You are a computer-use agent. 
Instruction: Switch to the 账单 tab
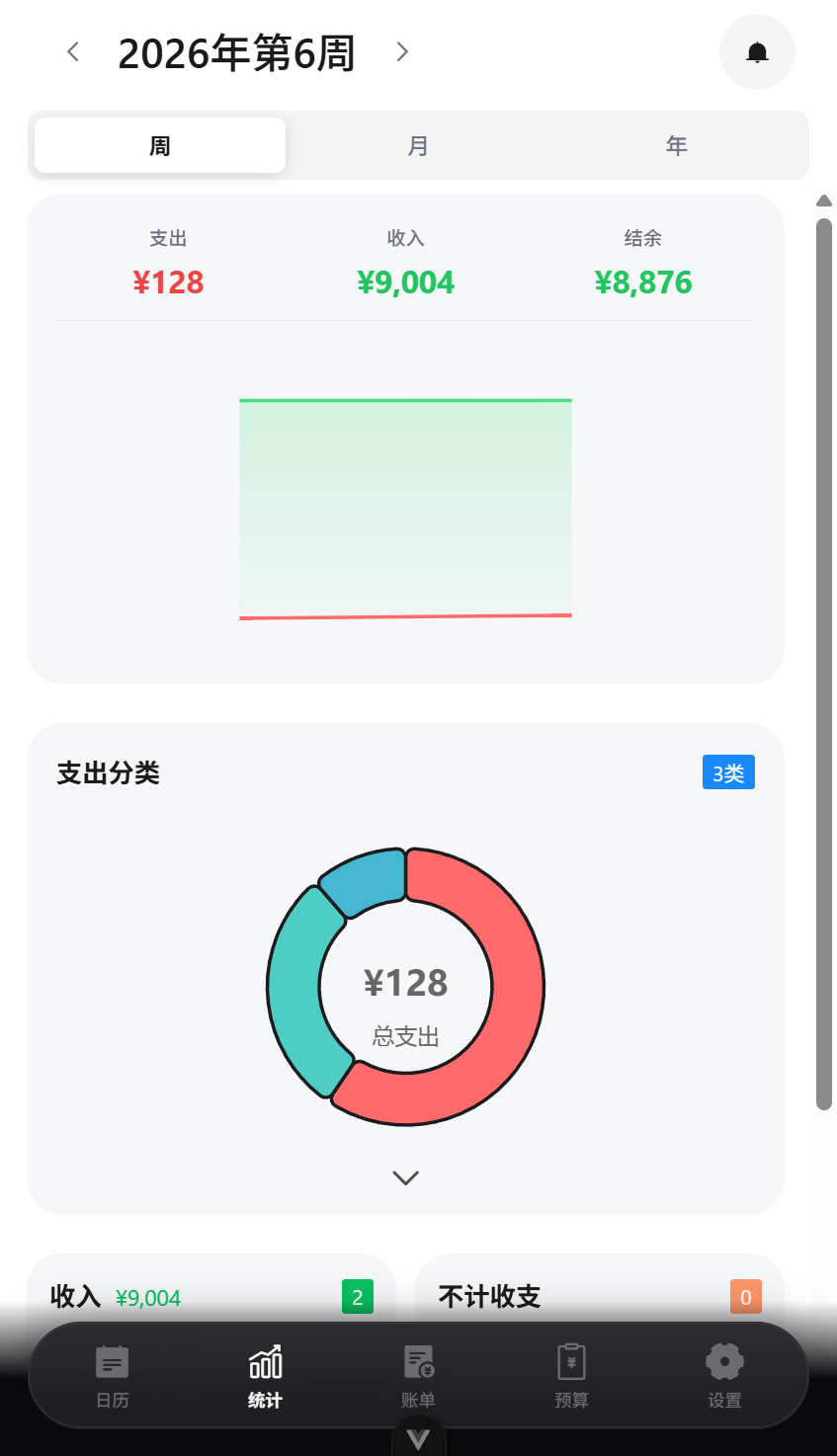[x=418, y=1376]
